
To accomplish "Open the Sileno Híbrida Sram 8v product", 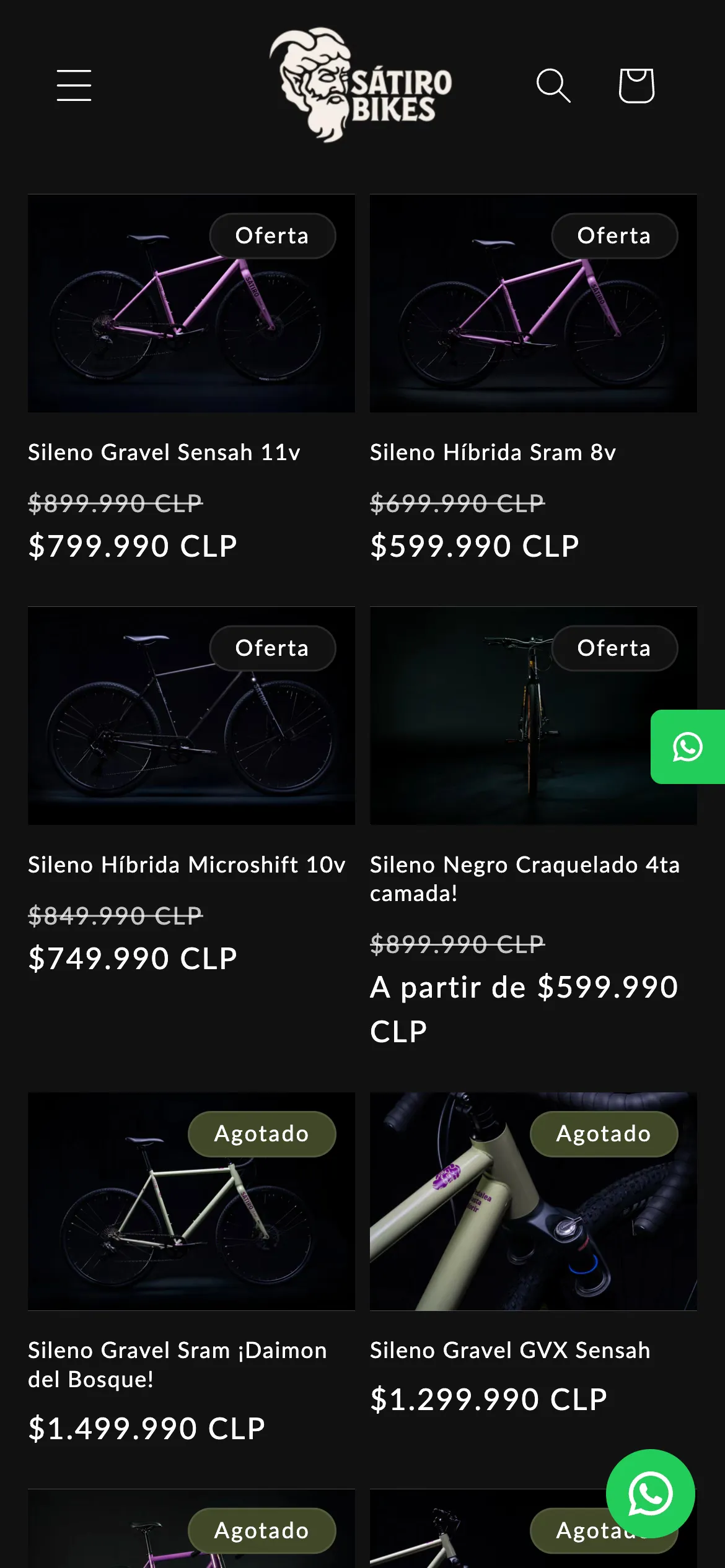I will [493, 451].
